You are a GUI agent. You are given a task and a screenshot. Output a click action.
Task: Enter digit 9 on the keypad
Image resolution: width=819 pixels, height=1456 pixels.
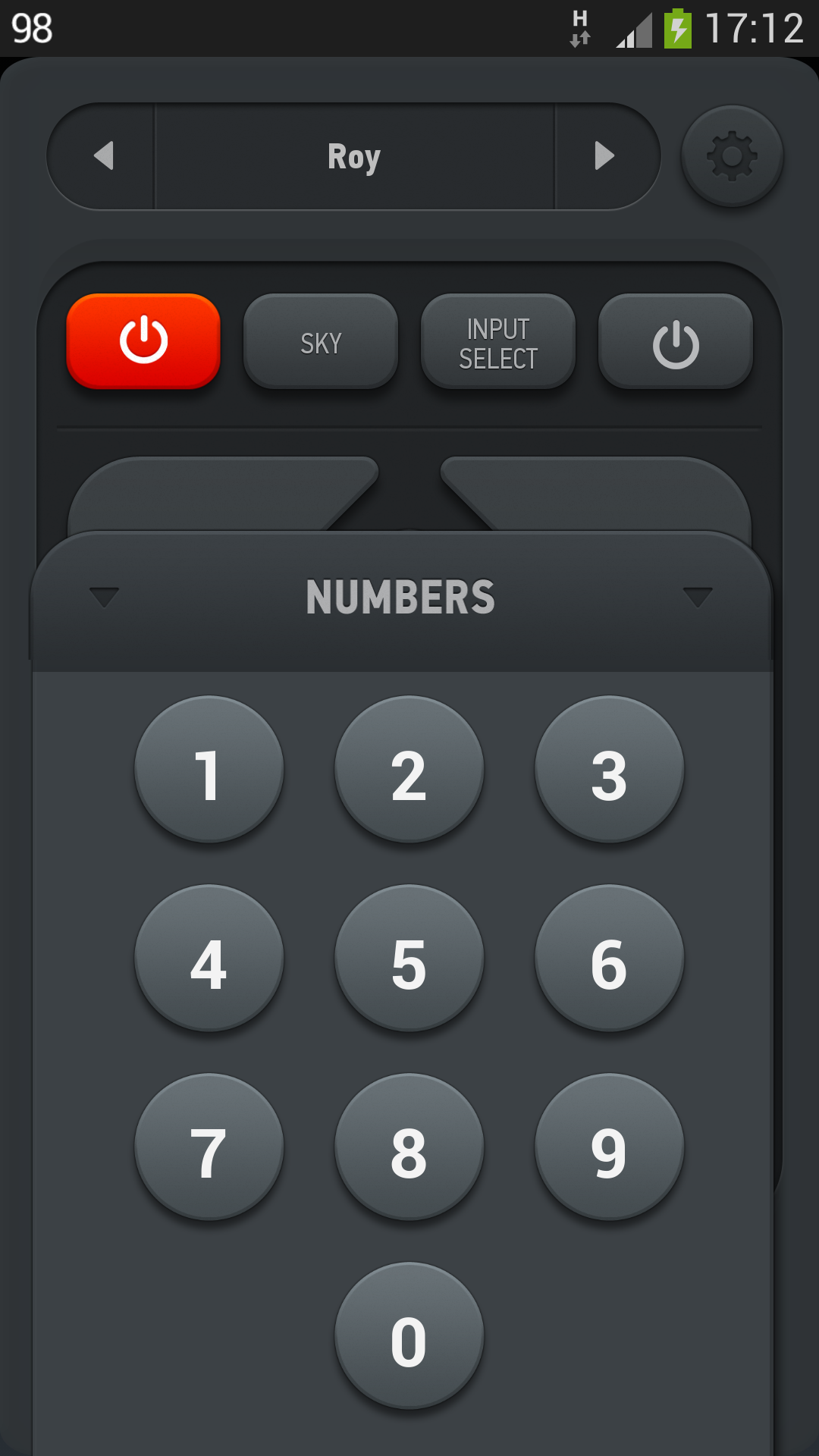pos(609,1147)
